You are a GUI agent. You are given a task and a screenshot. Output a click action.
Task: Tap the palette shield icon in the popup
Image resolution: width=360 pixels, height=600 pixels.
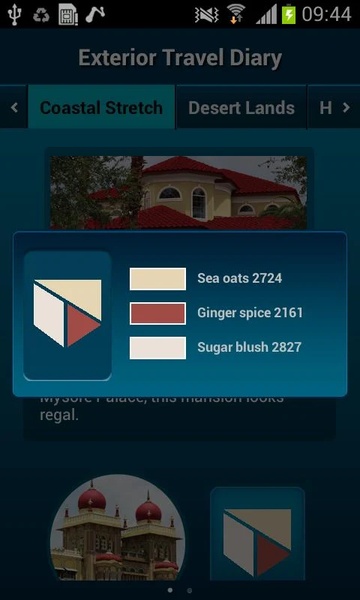pos(67,316)
